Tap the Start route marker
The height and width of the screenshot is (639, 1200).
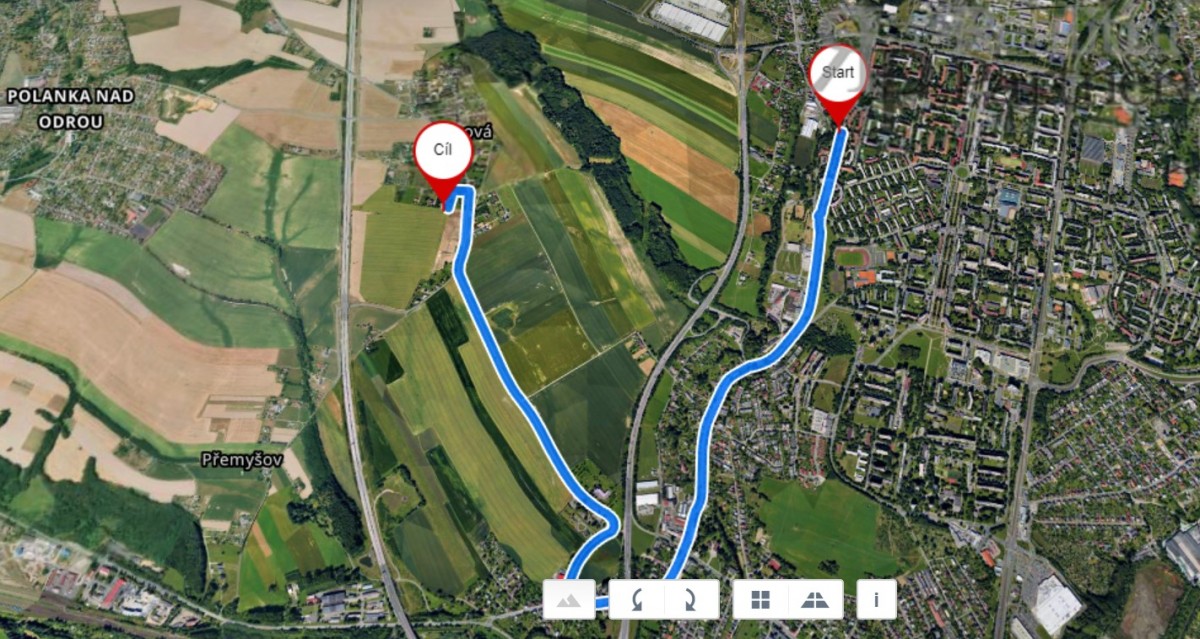pyautogui.click(x=838, y=76)
